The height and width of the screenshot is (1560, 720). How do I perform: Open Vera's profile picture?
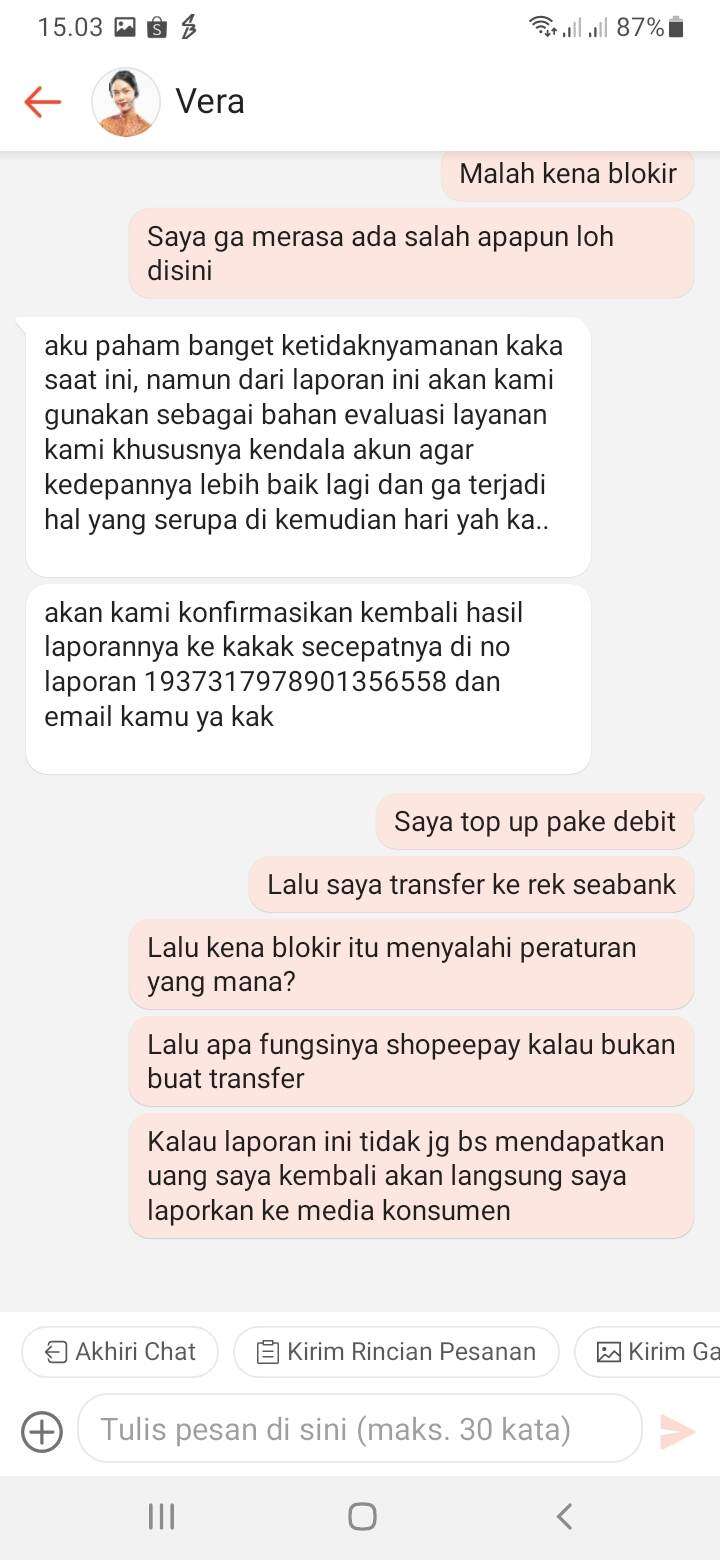126,102
